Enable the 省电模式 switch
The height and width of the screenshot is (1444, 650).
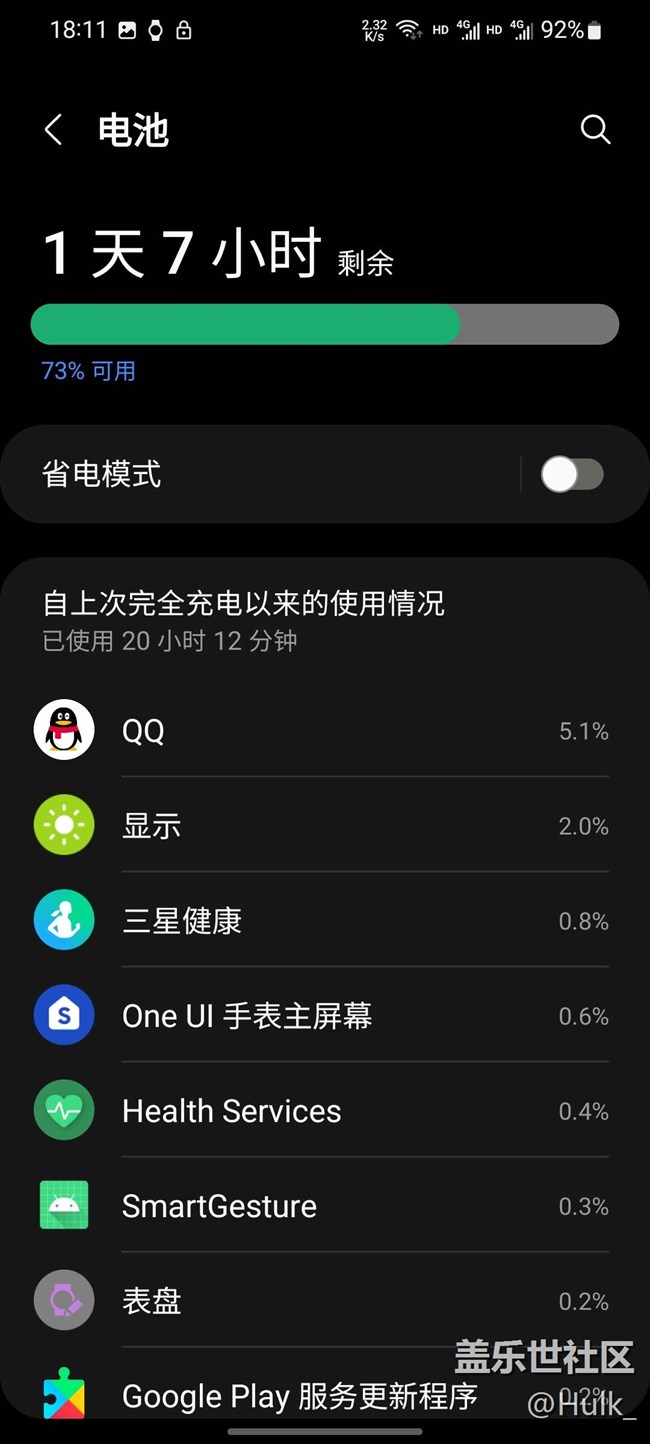coord(572,475)
